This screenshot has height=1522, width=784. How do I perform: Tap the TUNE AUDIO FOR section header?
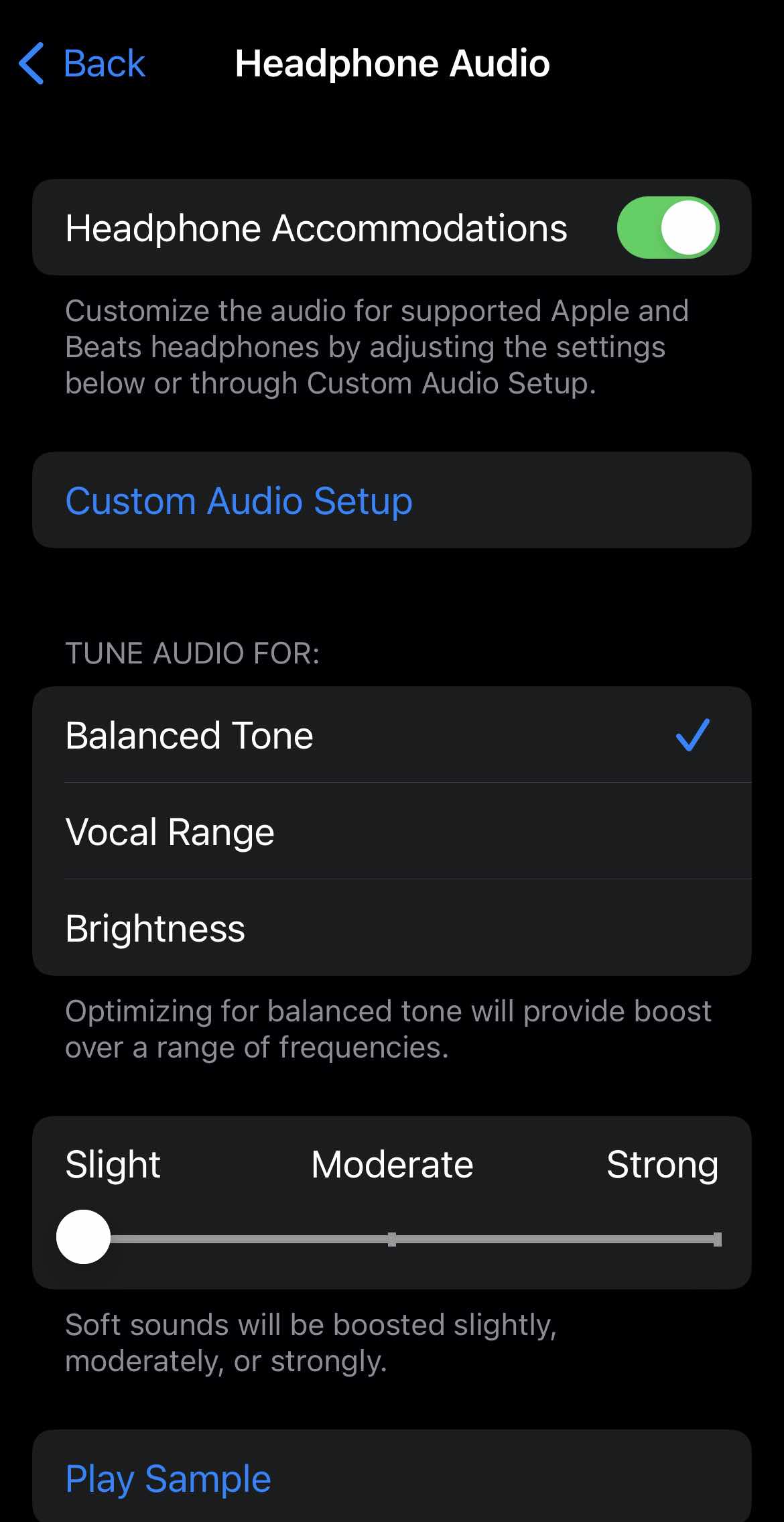194,653
